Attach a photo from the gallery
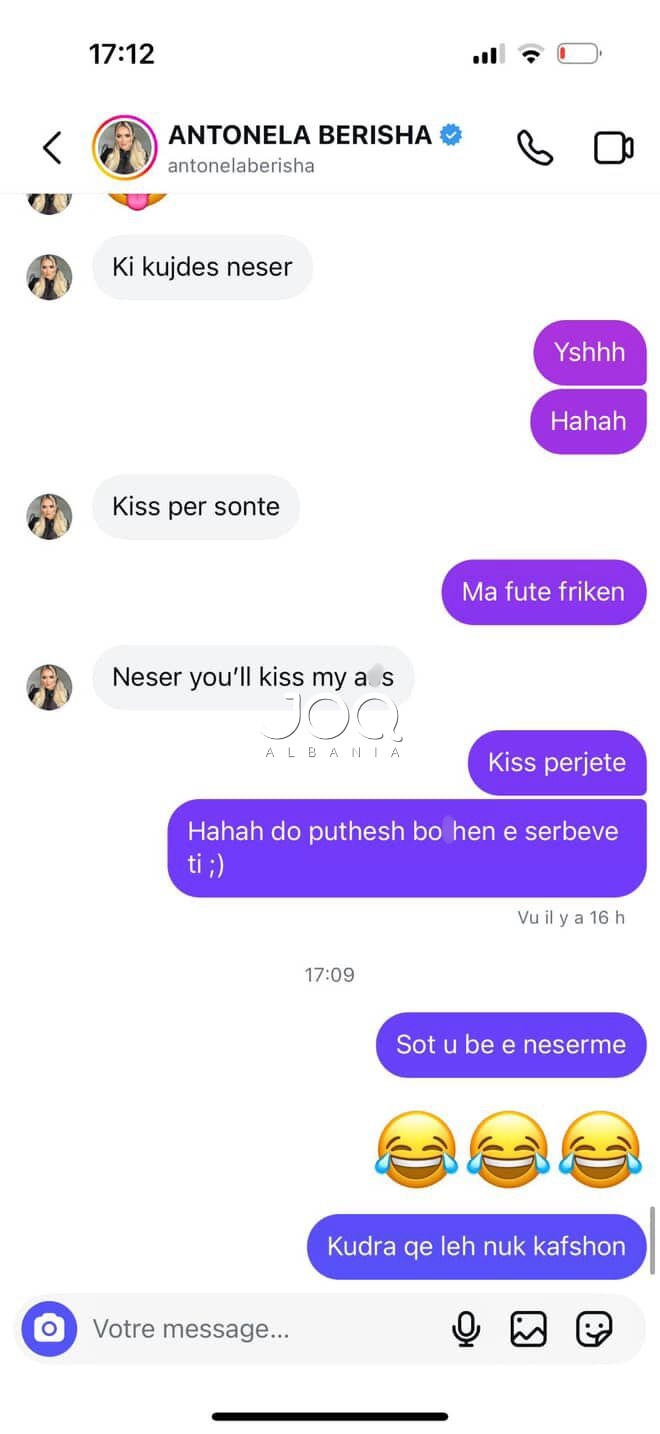 tap(528, 1329)
